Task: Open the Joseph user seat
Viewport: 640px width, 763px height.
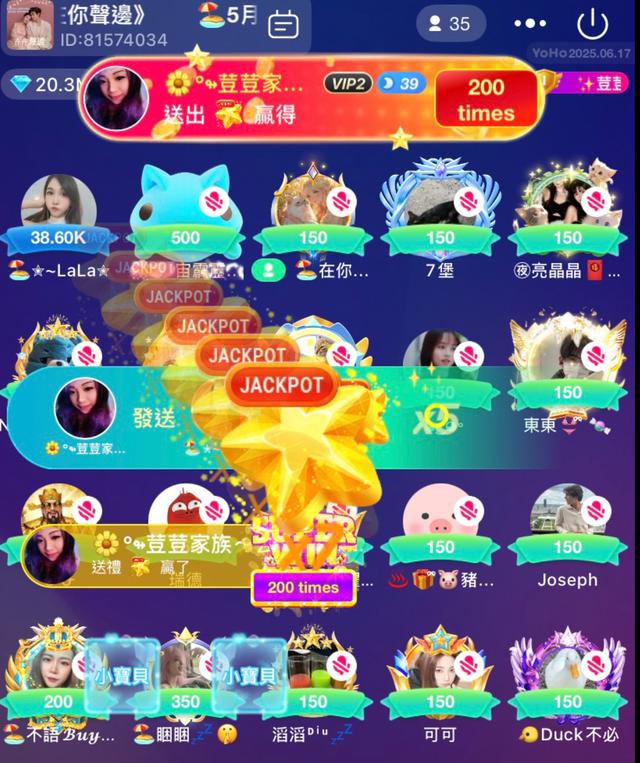Action: point(567,517)
